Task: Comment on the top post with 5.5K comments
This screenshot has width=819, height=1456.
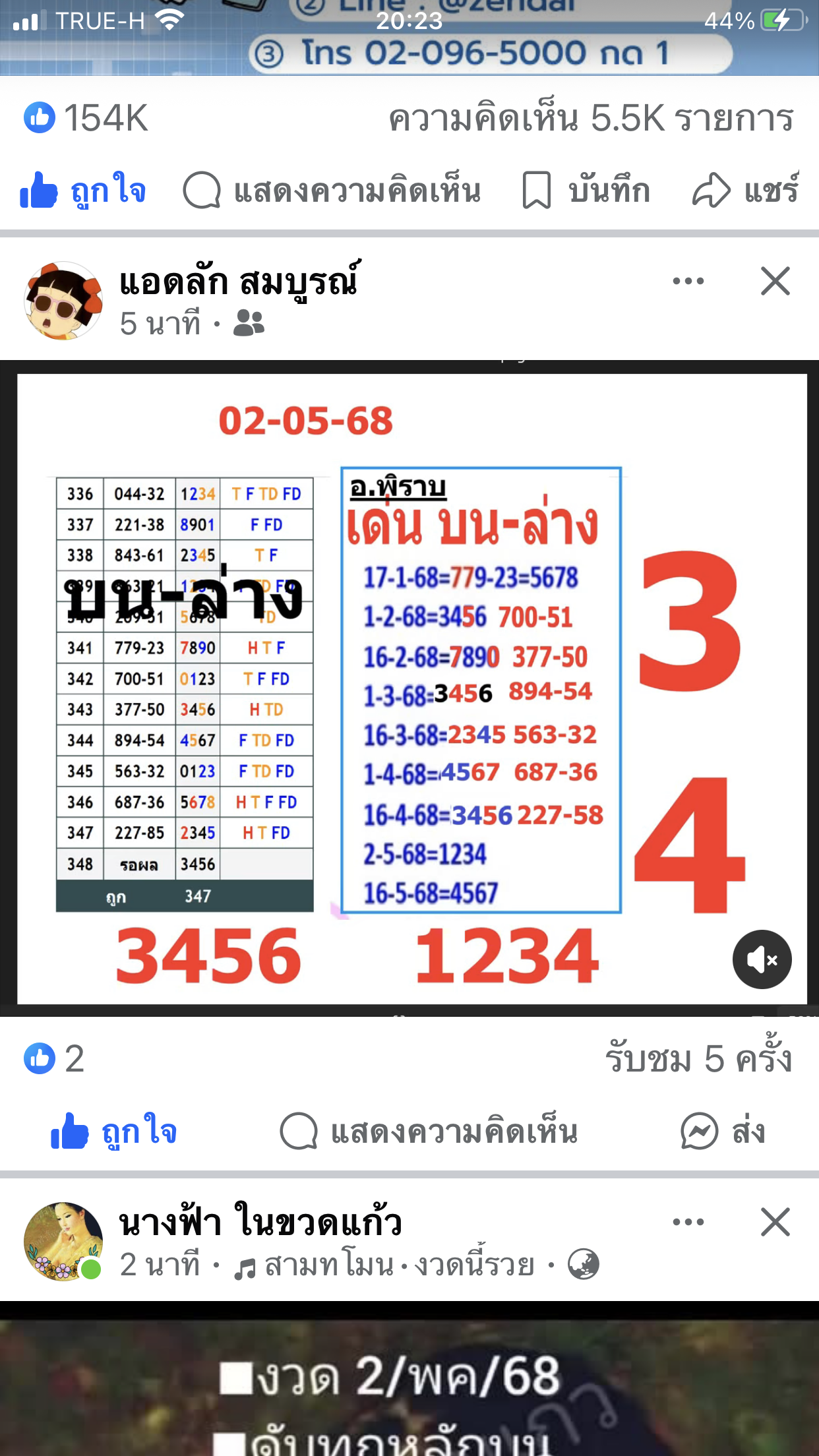Action: [332, 191]
